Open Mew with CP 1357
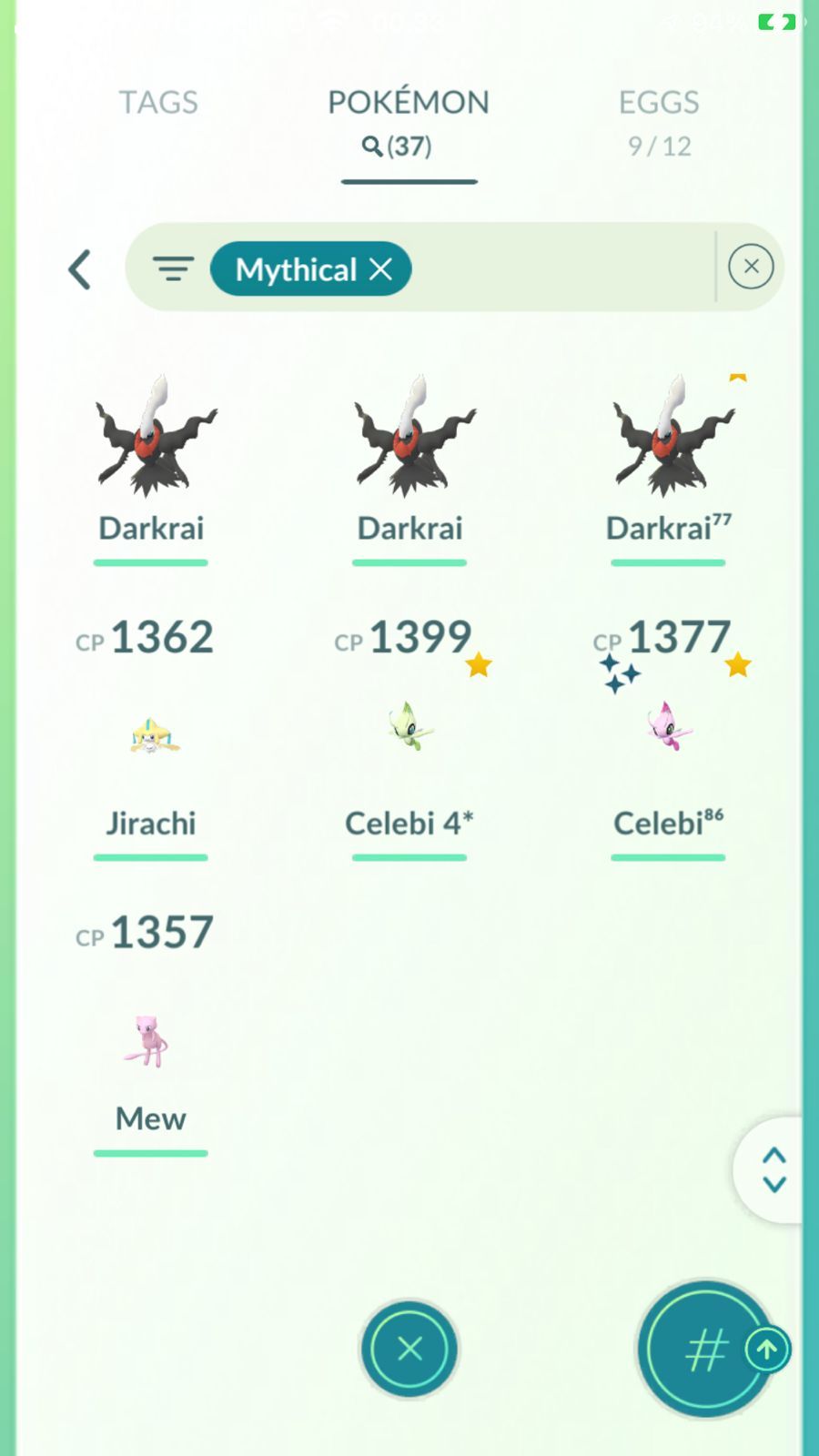 [x=150, y=1033]
